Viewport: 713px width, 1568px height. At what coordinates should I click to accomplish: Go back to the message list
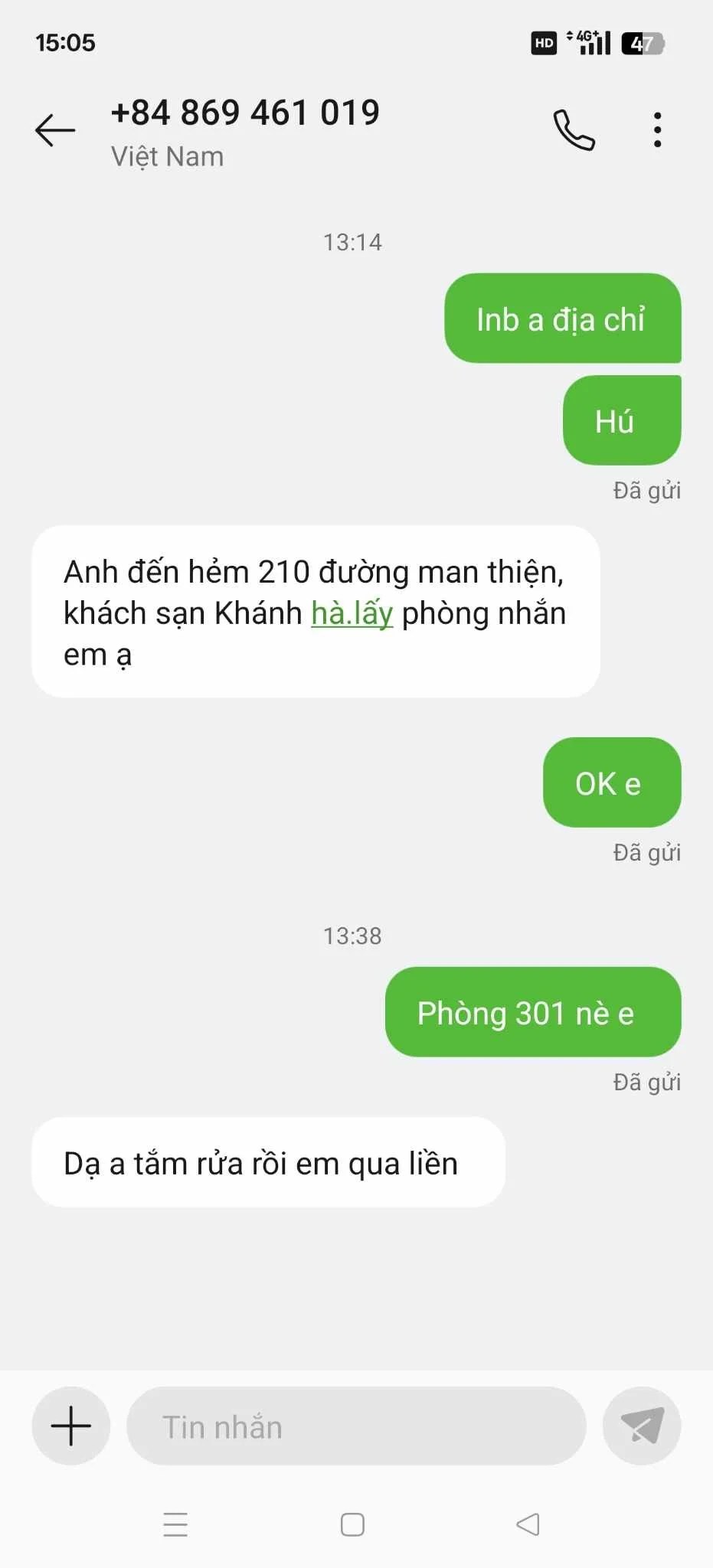tap(55, 130)
